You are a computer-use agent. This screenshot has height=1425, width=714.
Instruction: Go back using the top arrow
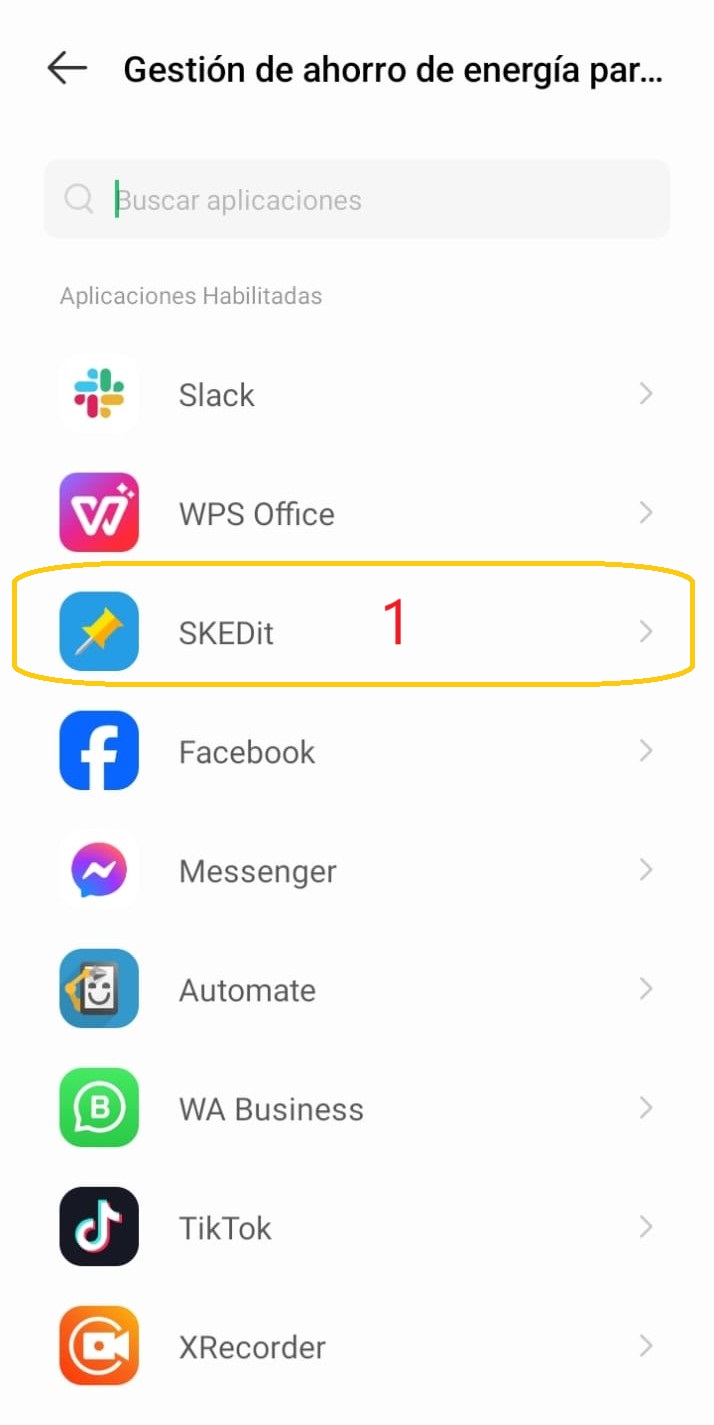[67, 69]
